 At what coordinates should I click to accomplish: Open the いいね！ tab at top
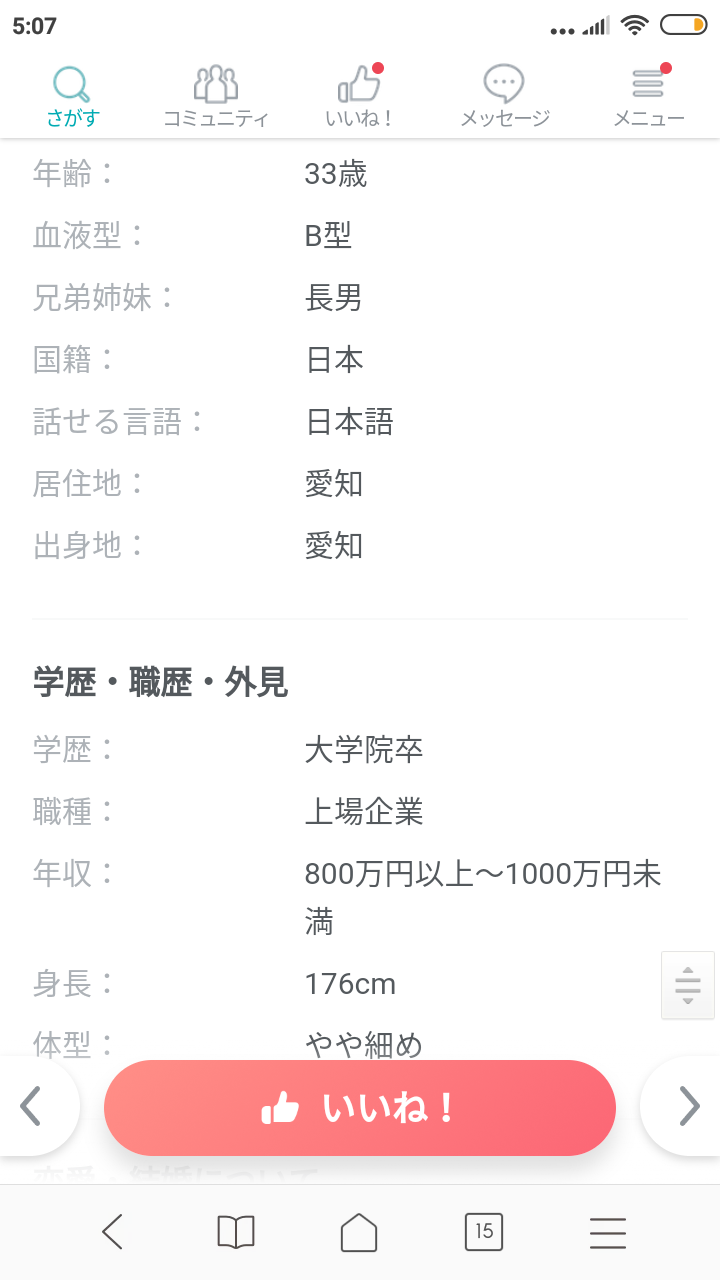(x=360, y=97)
